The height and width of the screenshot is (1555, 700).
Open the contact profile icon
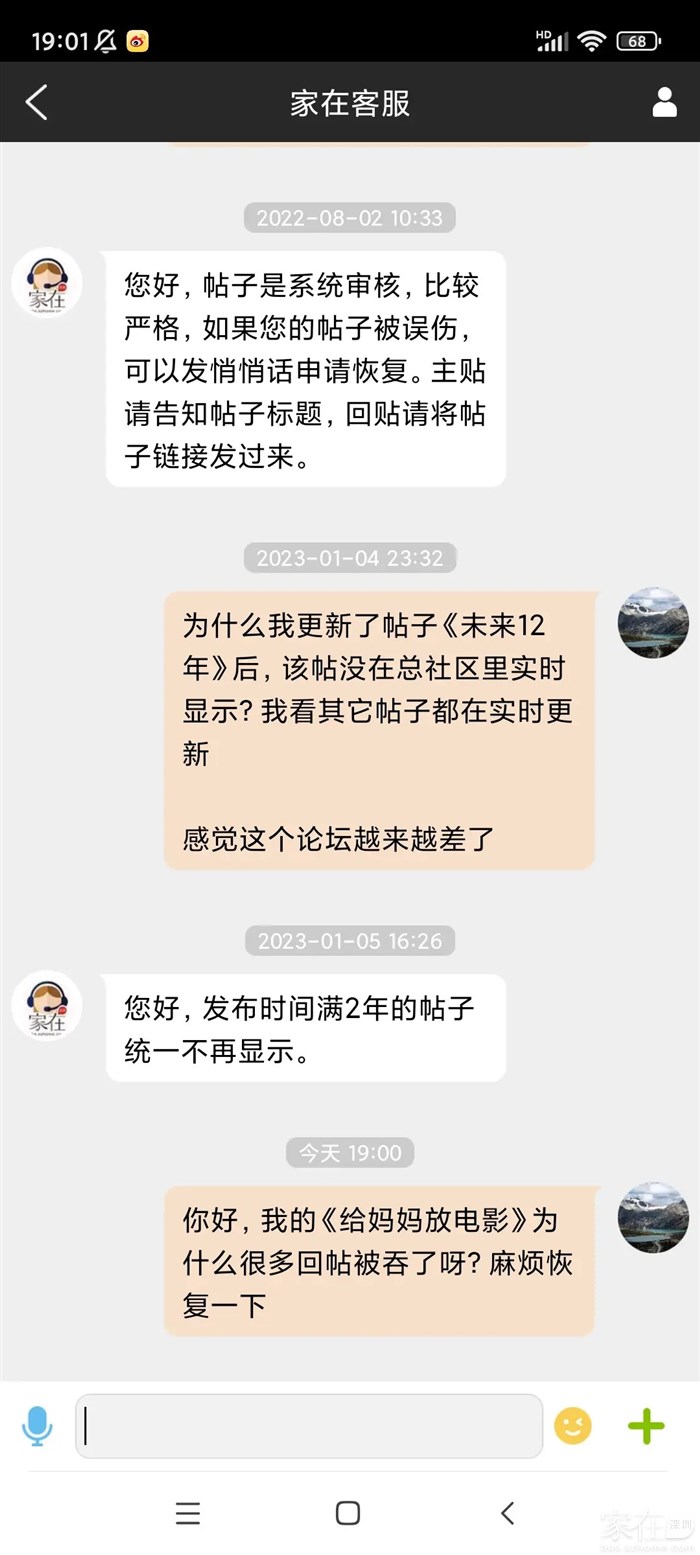tap(664, 102)
